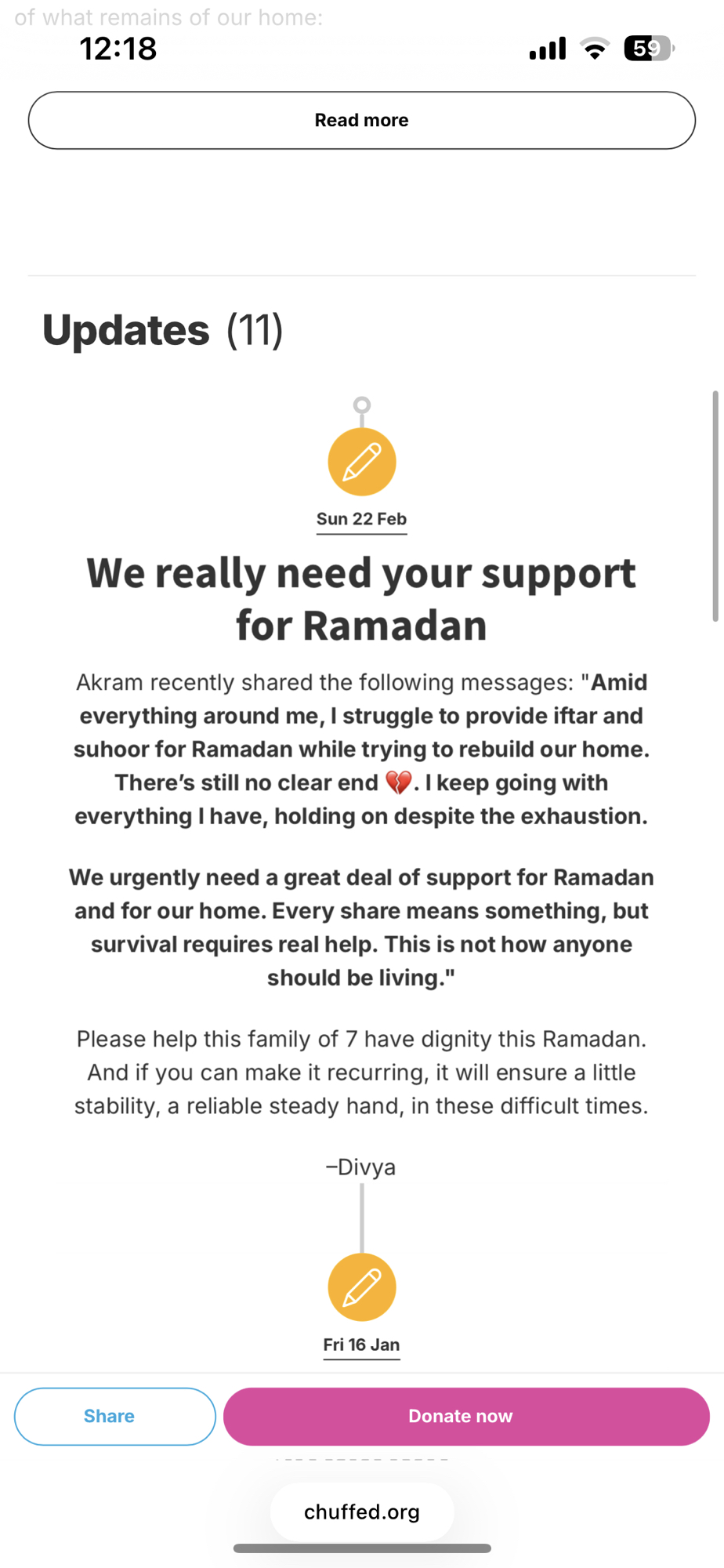The image size is (724, 1568).
Task: Share this fundraising campaign
Action: (x=114, y=1416)
